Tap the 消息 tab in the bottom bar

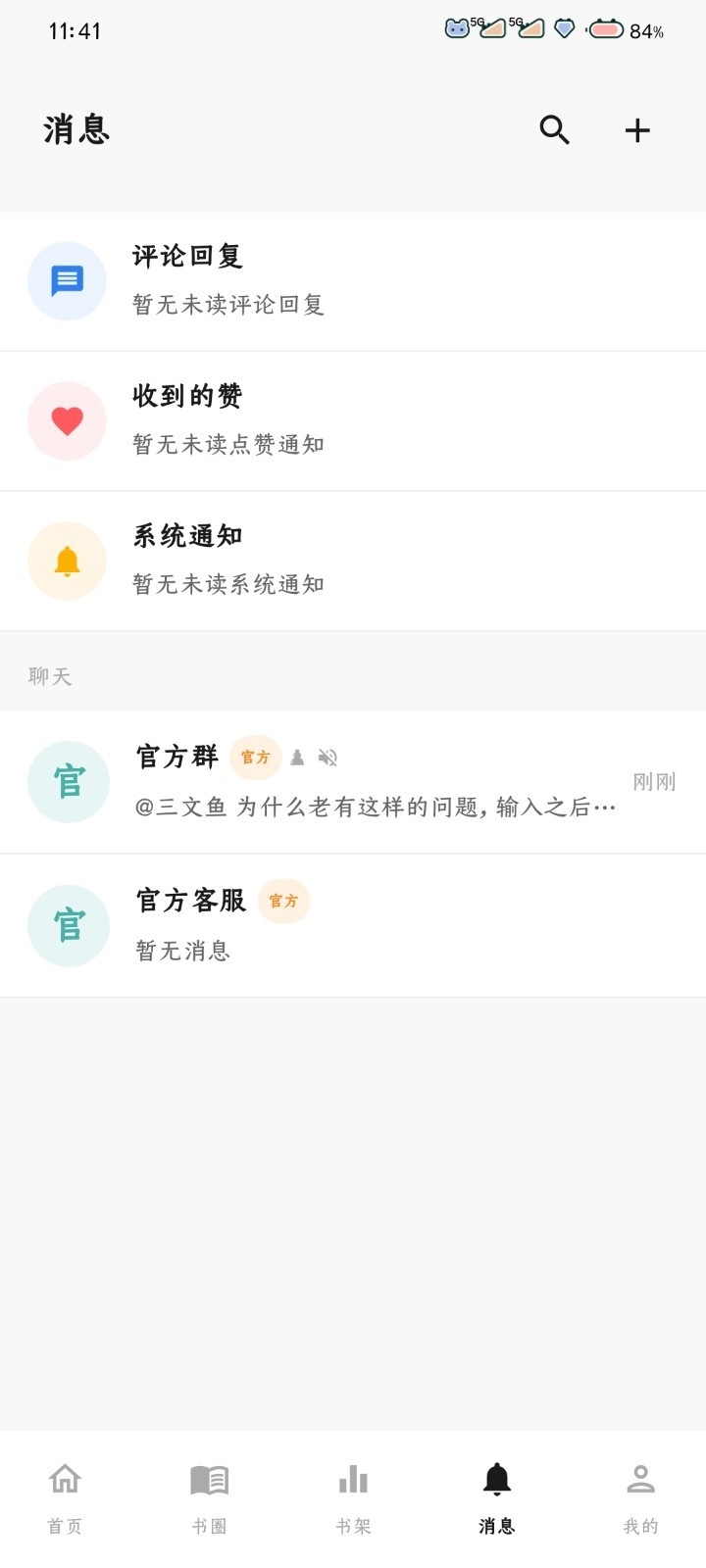(x=497, y=1498)
